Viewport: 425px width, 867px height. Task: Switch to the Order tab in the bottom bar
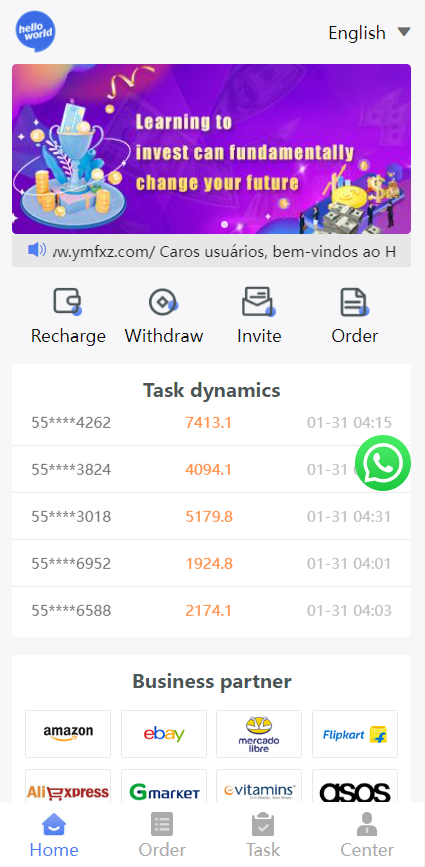pyautogui.click(x=162, y=834)
